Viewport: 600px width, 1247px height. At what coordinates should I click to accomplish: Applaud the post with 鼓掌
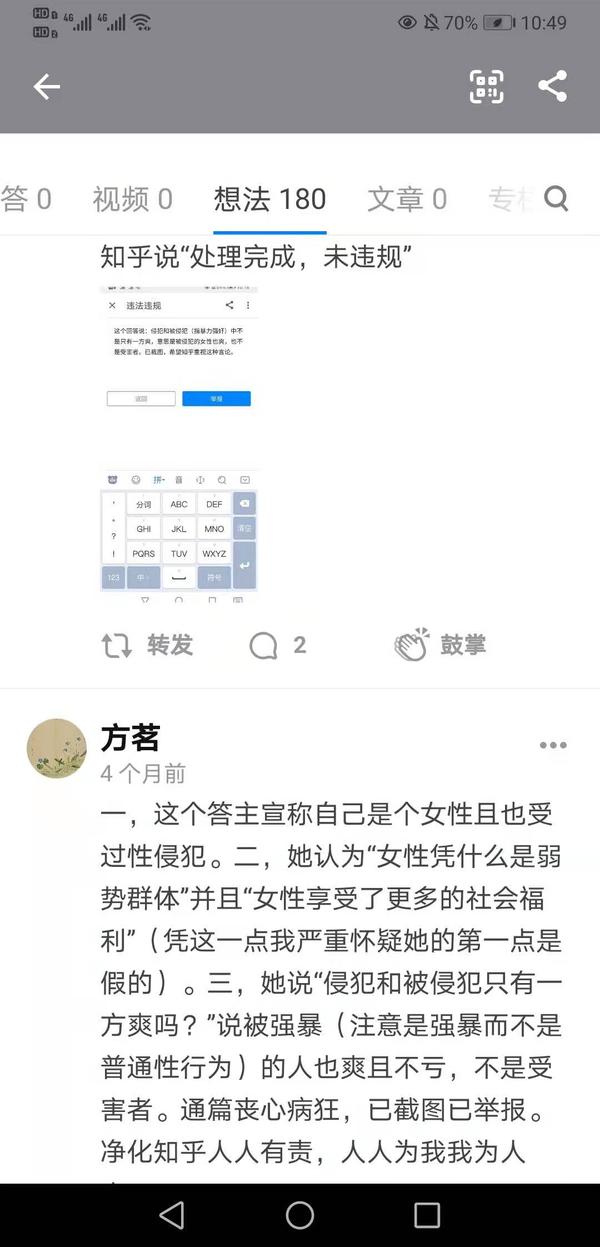tap(440, 645)
